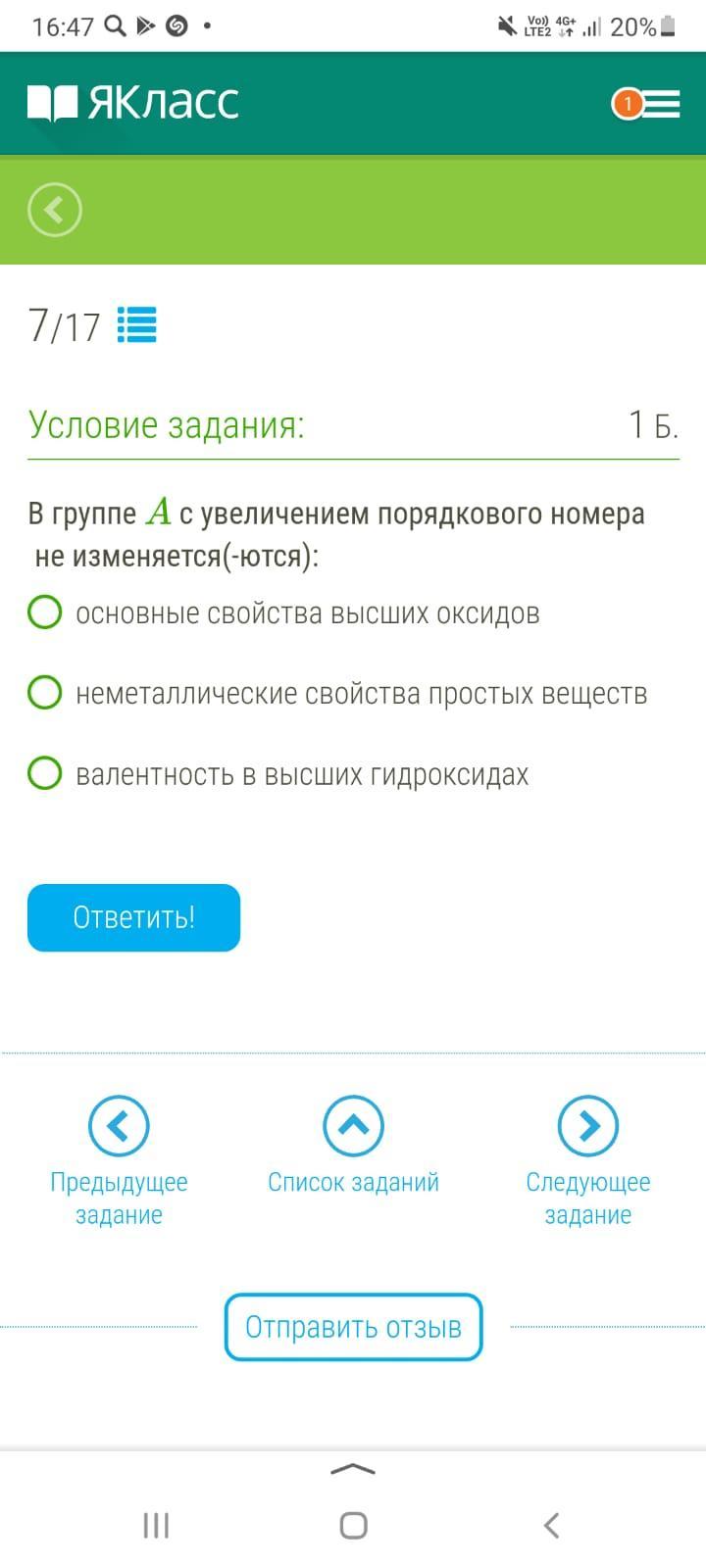Select 'основные свойства высших оксидов' answer
706x1568 pixels.
tap(45, 612)
